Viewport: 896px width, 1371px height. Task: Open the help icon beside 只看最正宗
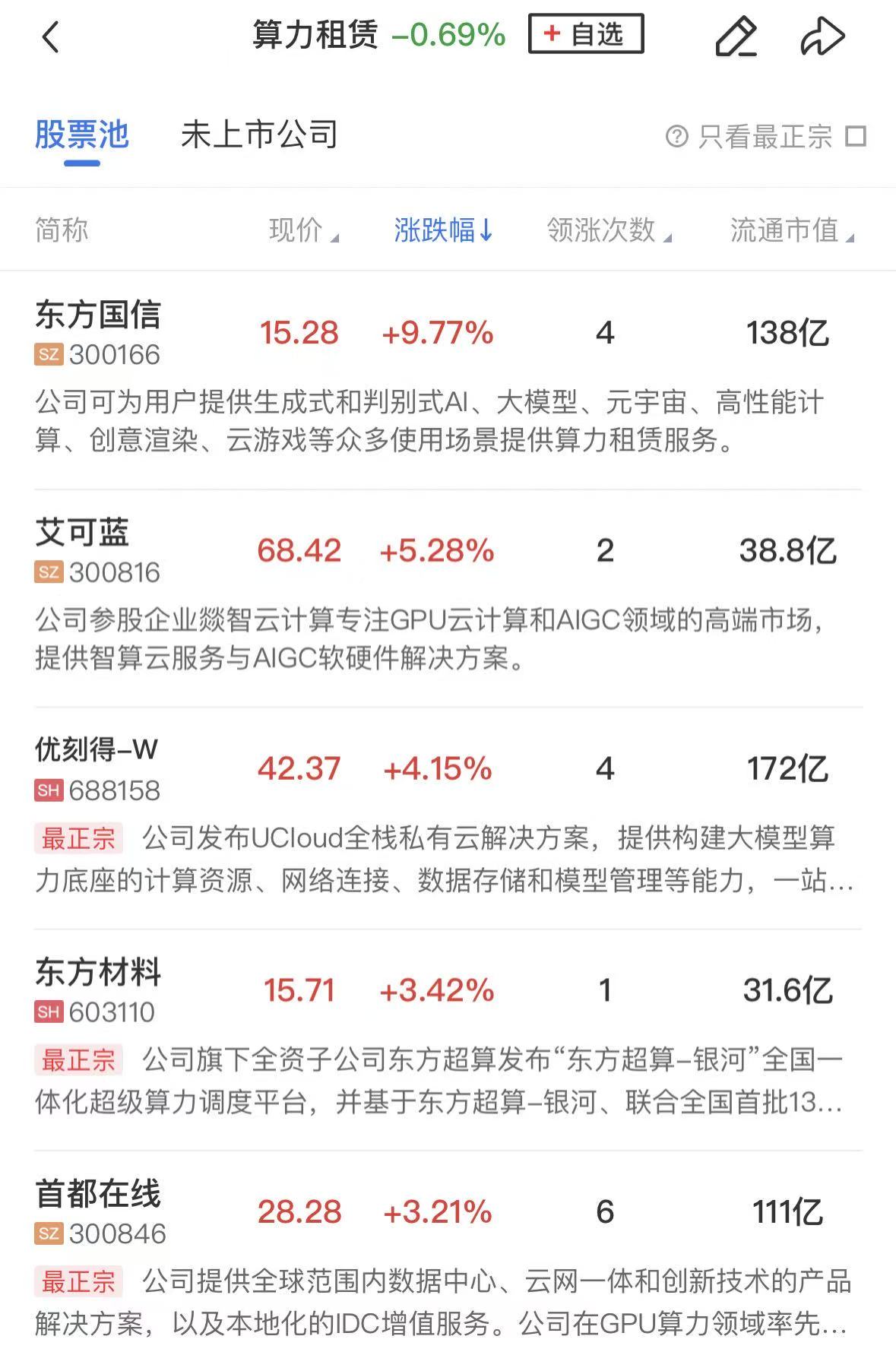pos(676,137)
